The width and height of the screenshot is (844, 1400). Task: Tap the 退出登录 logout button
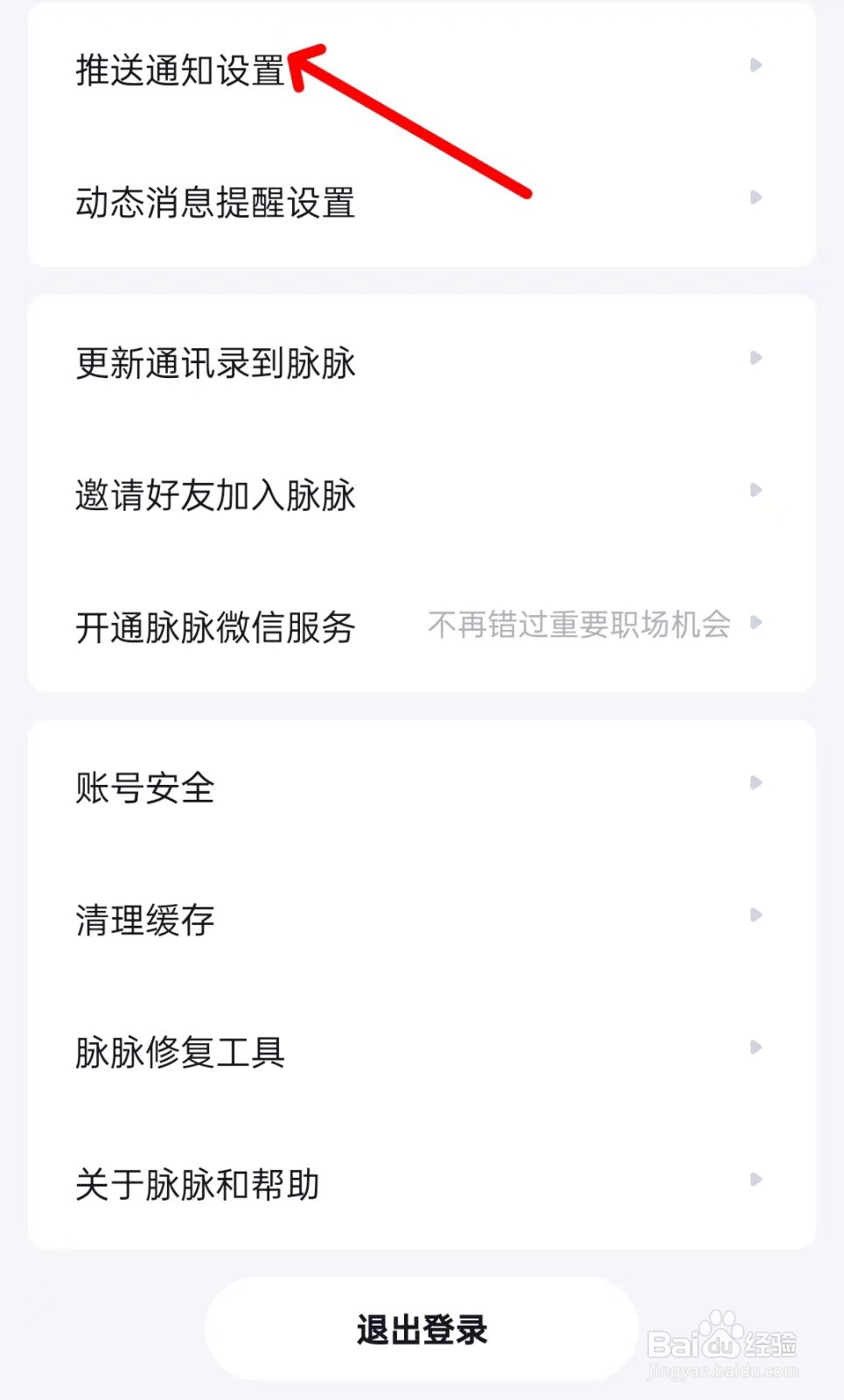coord(422,1328)
